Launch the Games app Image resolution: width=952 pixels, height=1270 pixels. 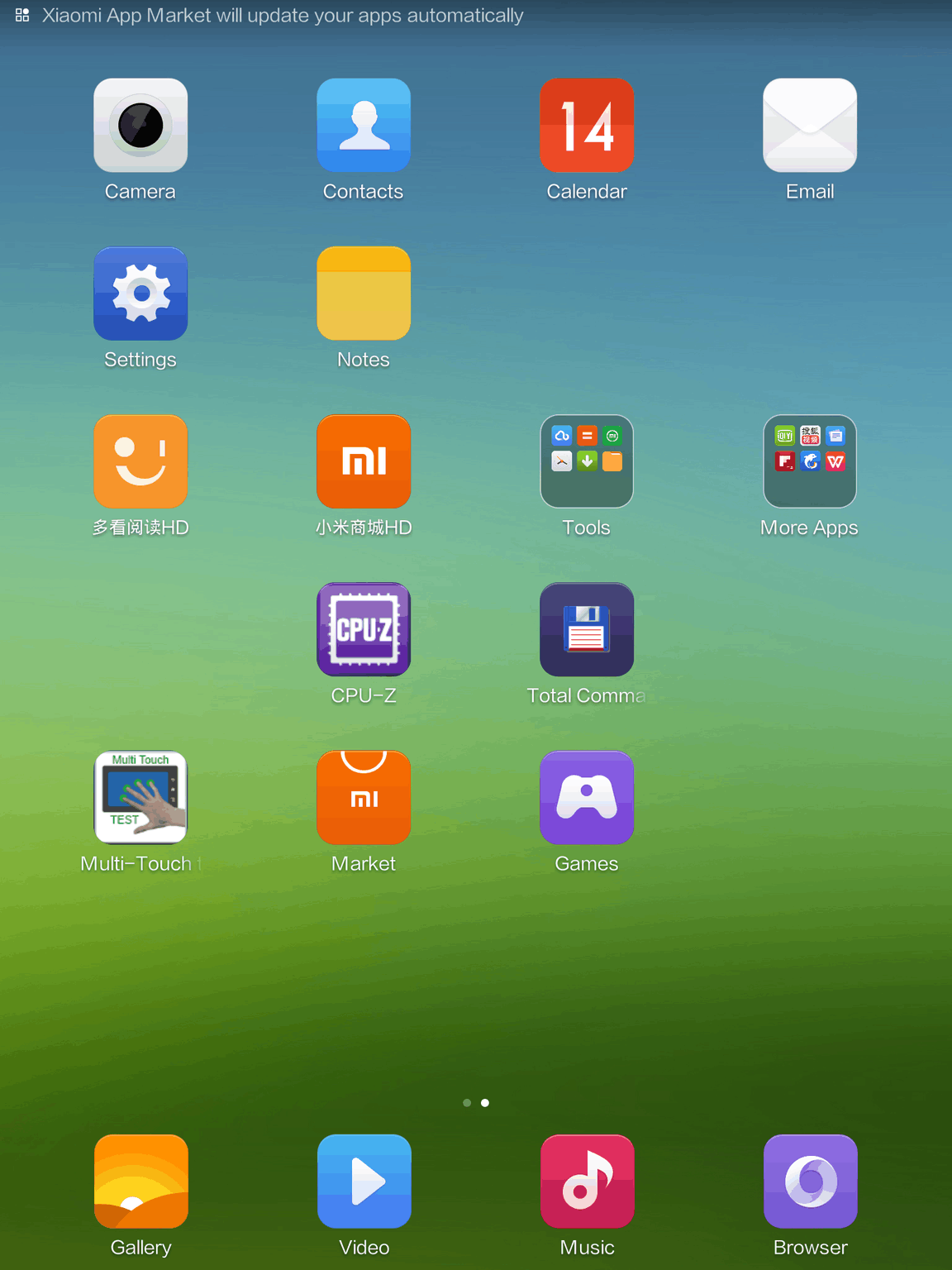pos(587,797)
